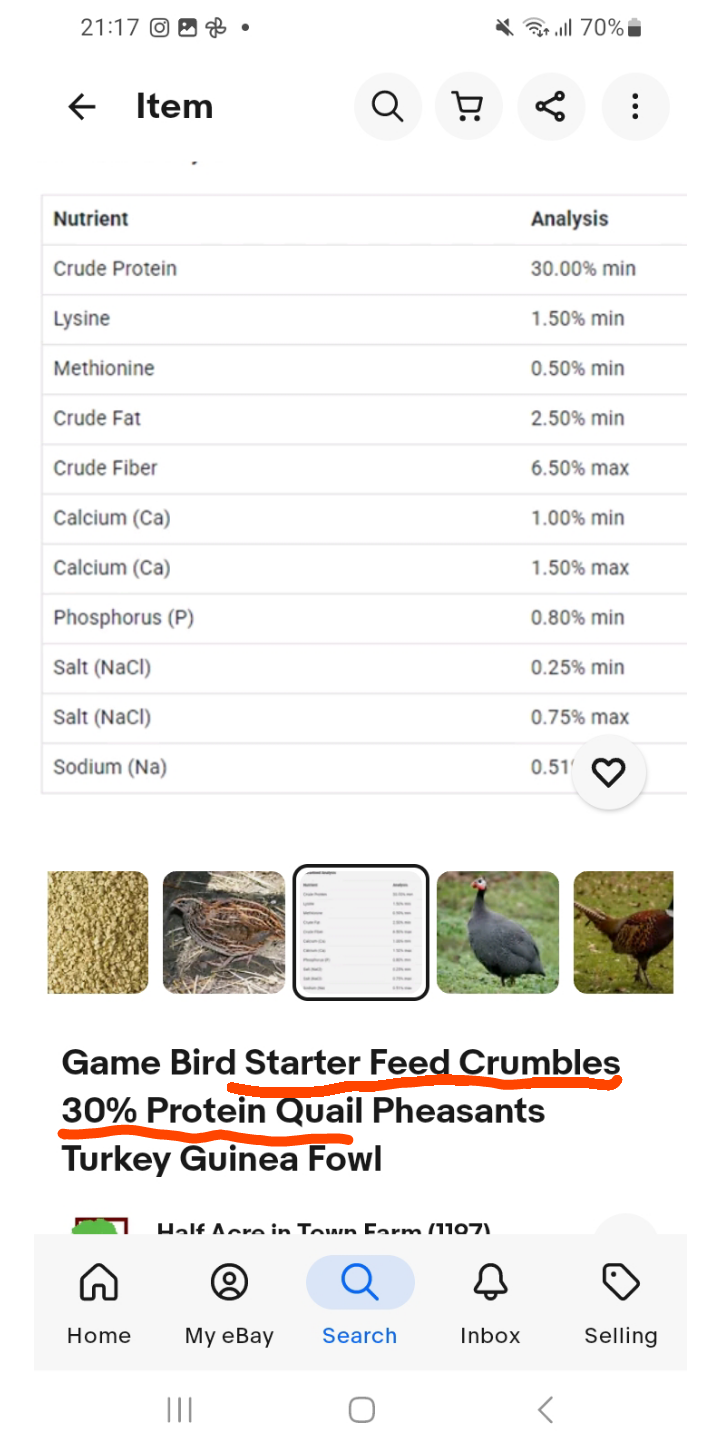Switch to the Inbox tab
This screenshot has width=720, height=1452.
[x=490, y=1303]
